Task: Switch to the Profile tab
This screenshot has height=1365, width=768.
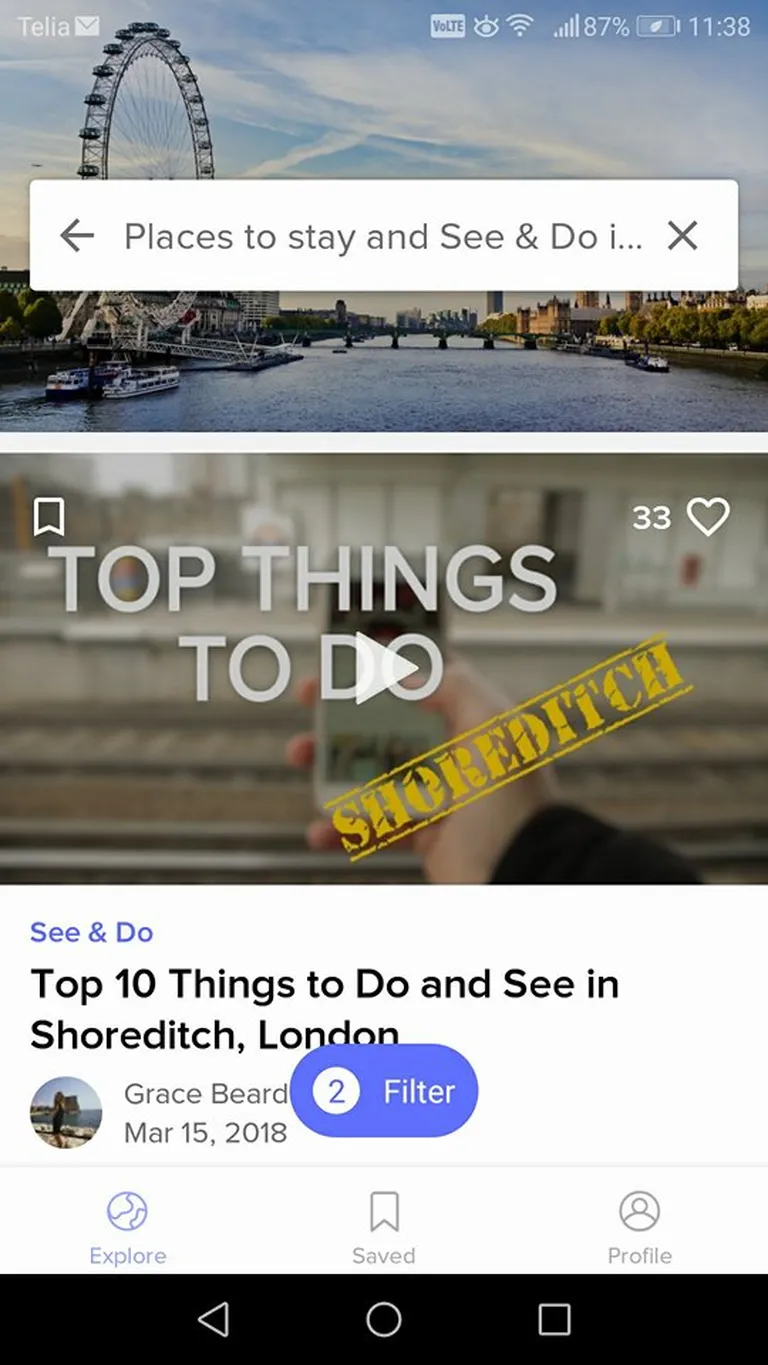Action: [639, 1227]
